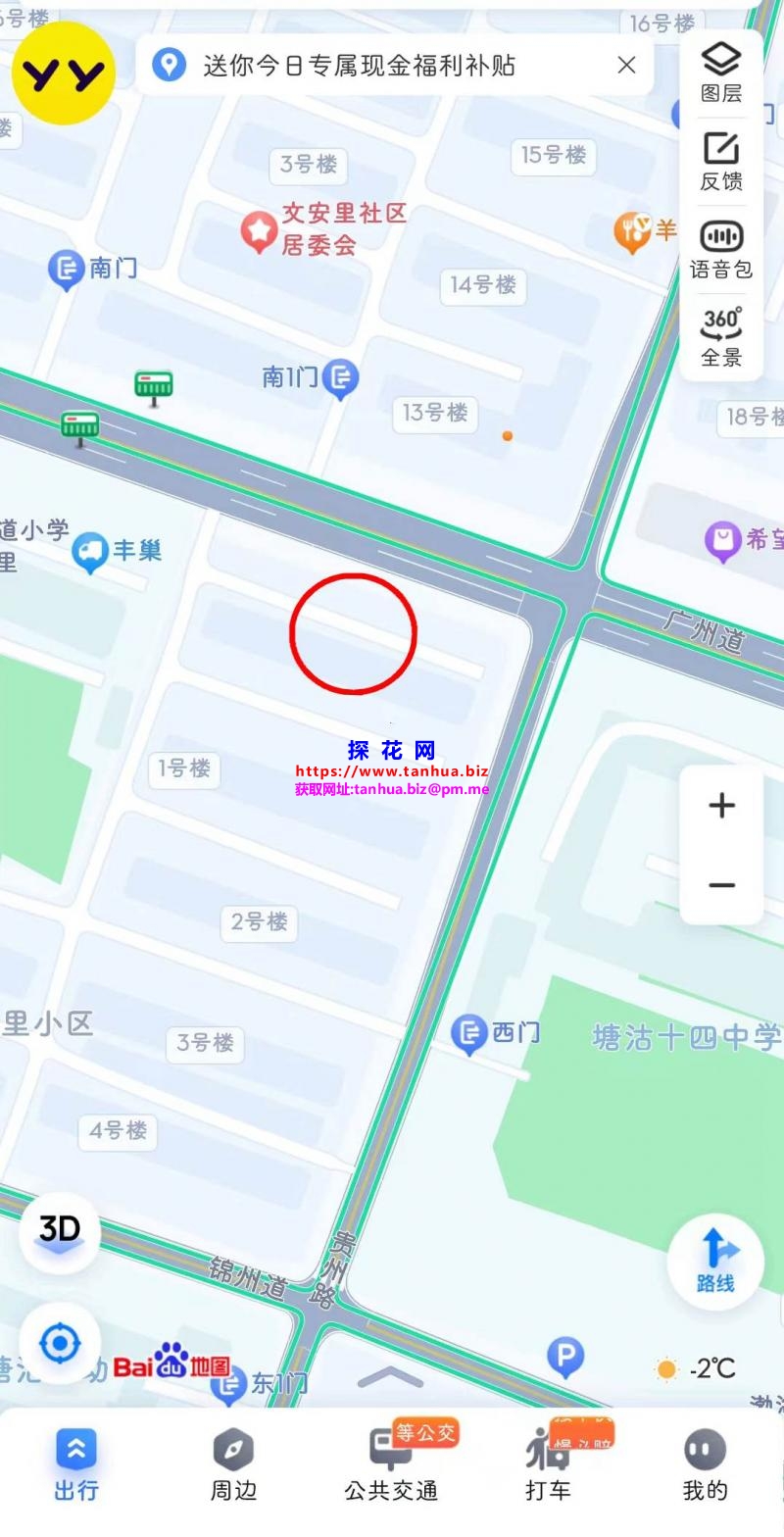Select the 丰巢 locker marker

90,553
